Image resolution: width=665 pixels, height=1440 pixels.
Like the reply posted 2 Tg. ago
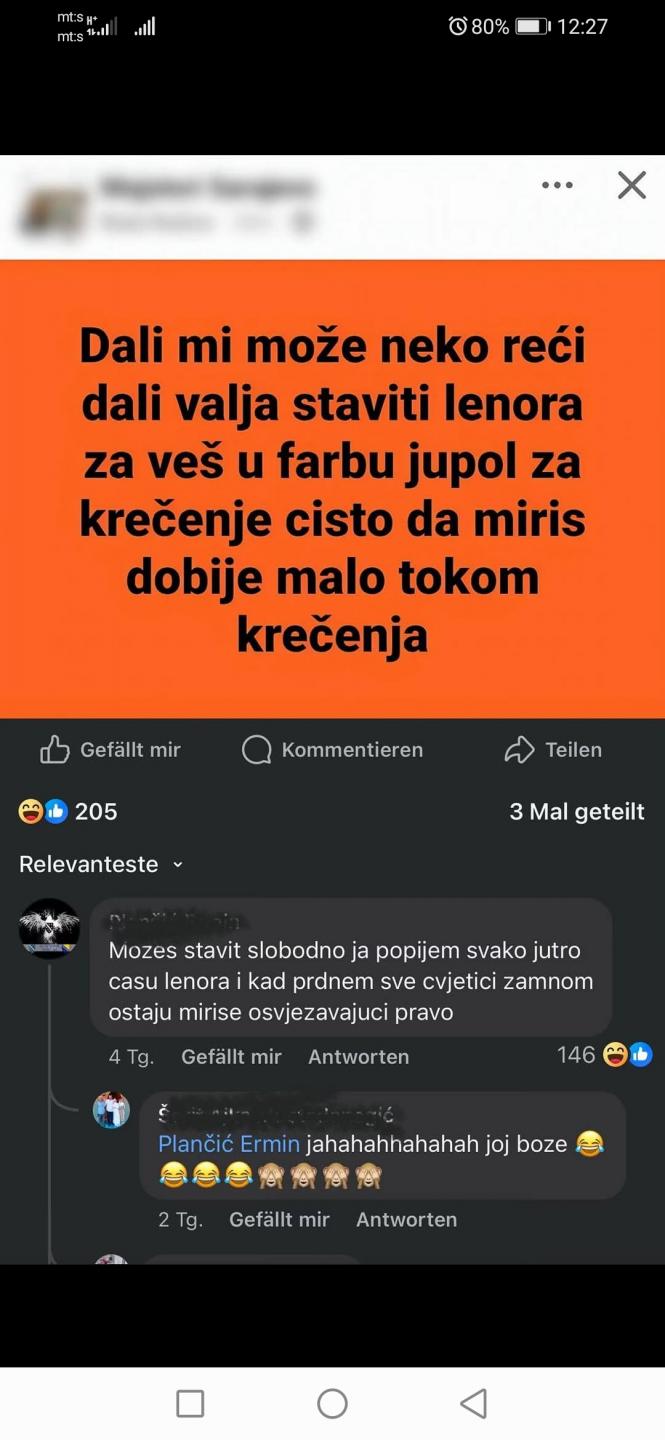279,1220
